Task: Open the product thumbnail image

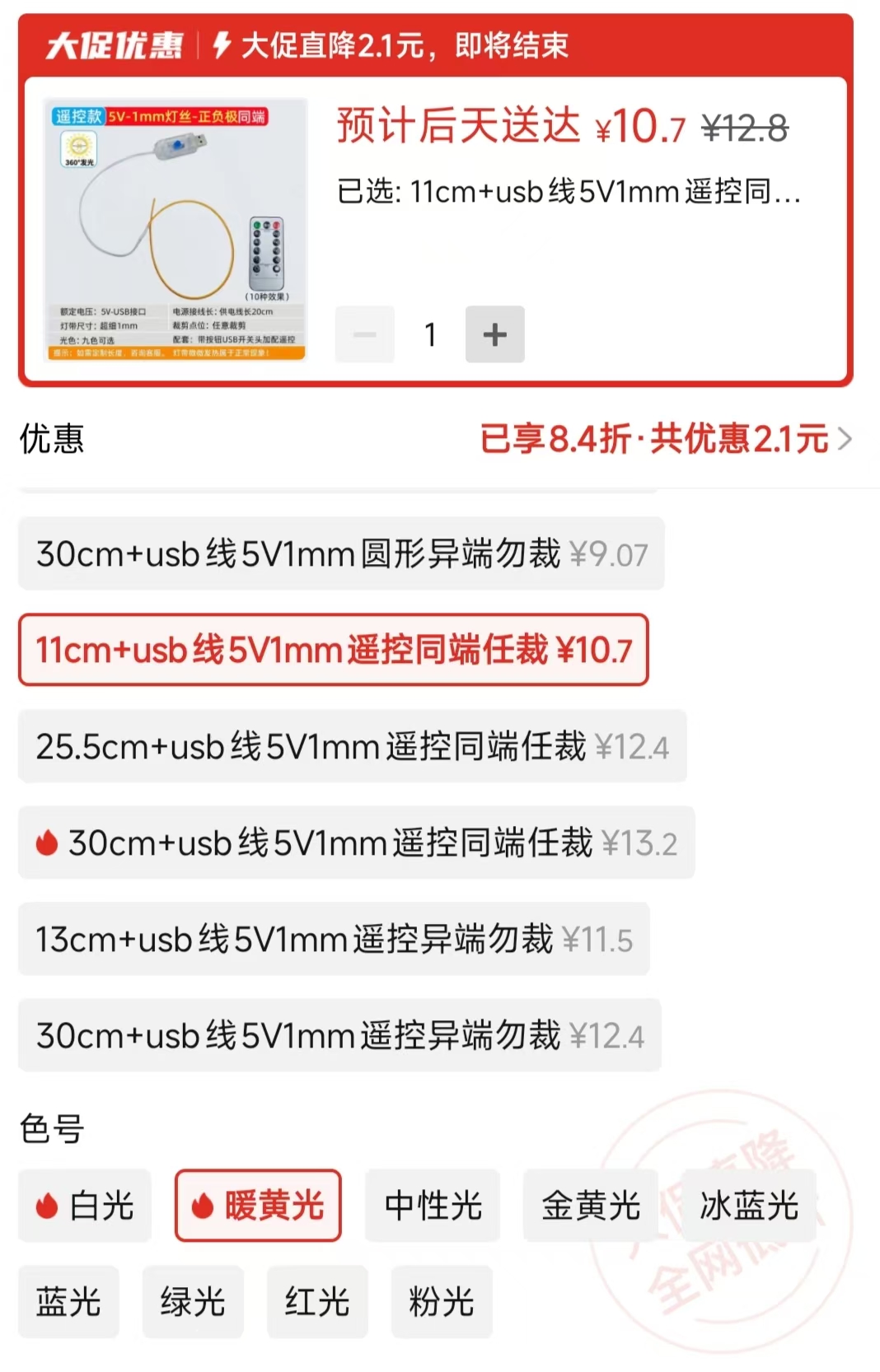Action: pyautogui.click(x=176, y=230)
